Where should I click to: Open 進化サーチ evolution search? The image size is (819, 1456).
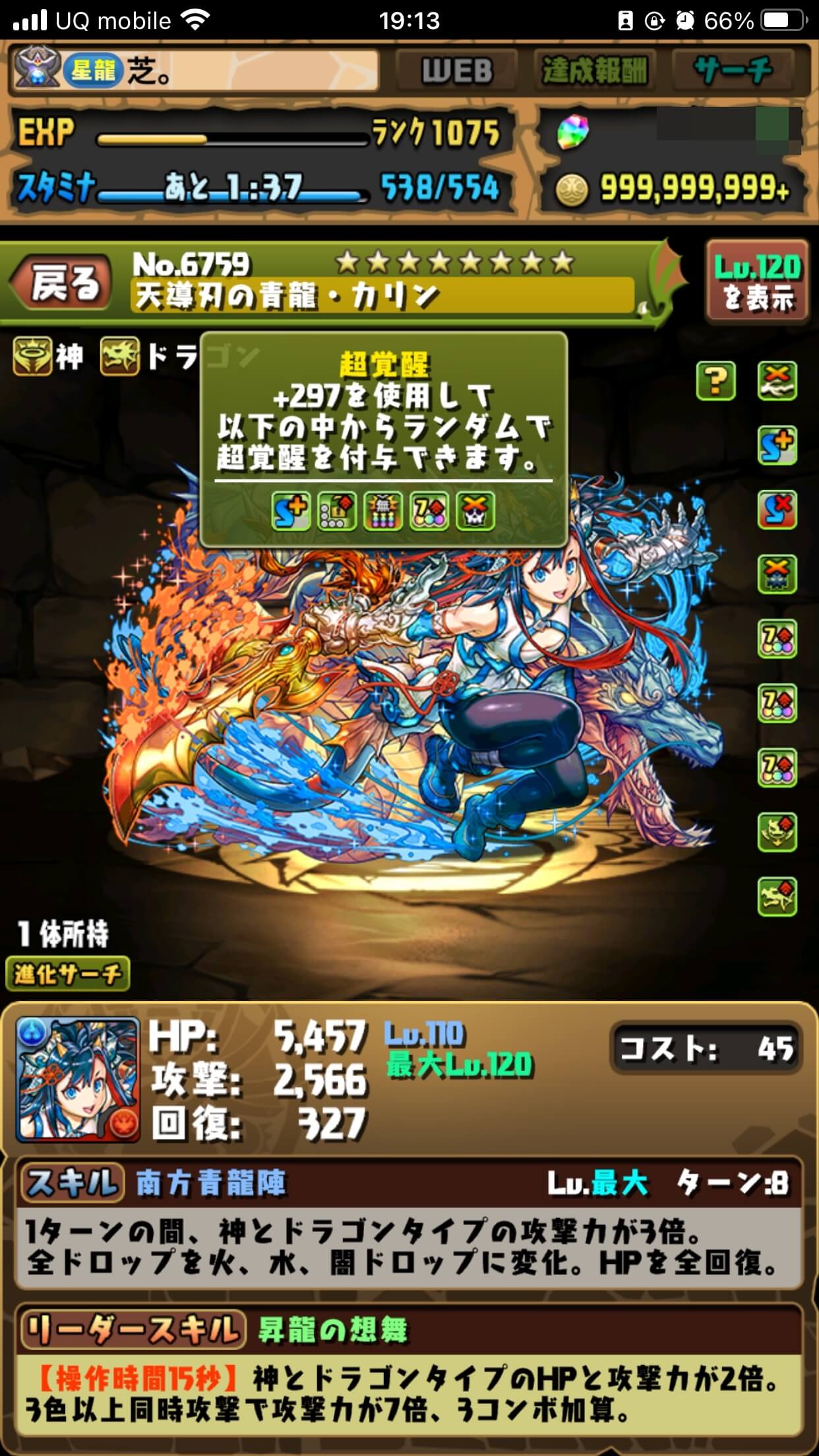click(x=67, y=974)
